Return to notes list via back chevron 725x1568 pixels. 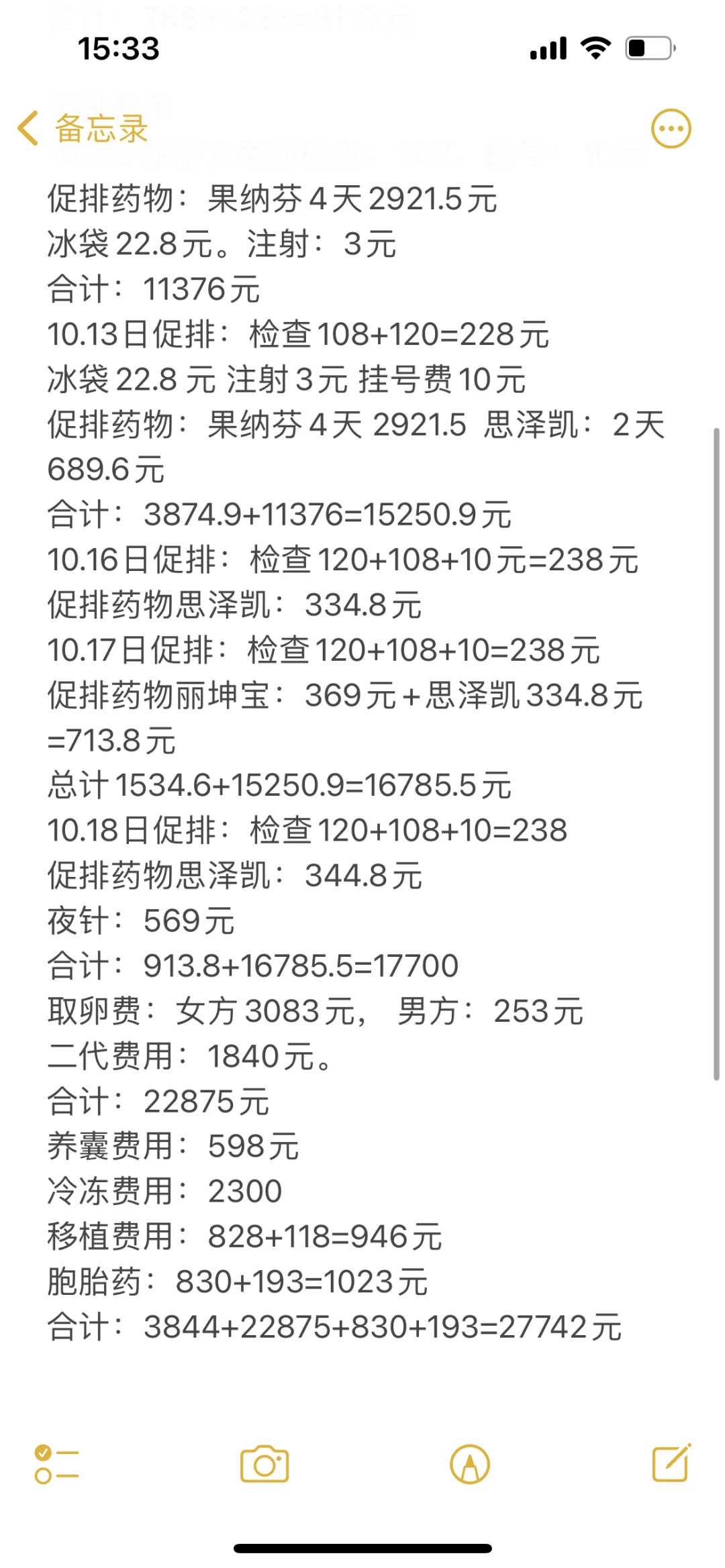pyautogui.click(x=27, y=127)
